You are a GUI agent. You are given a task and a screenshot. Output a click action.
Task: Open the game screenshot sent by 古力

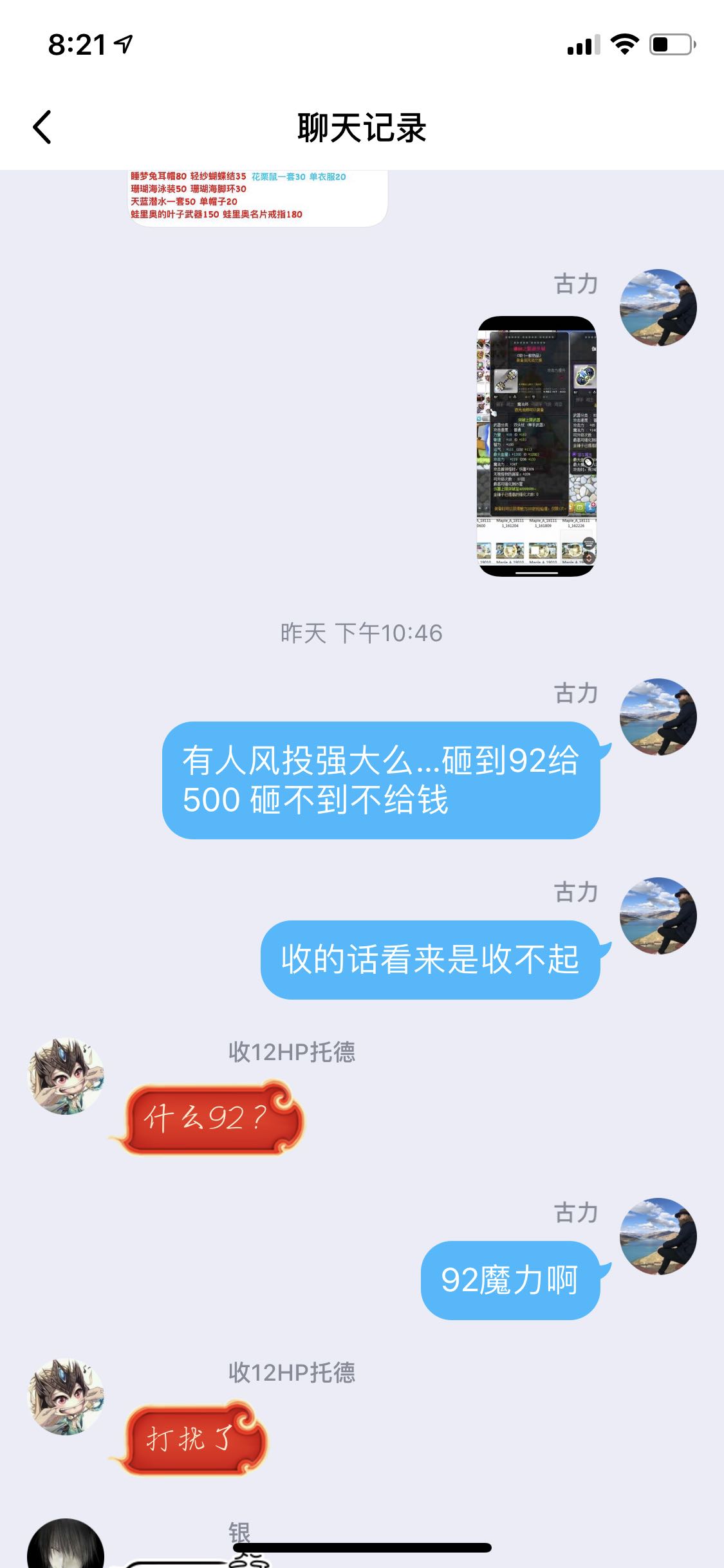[x=537, y=446]
